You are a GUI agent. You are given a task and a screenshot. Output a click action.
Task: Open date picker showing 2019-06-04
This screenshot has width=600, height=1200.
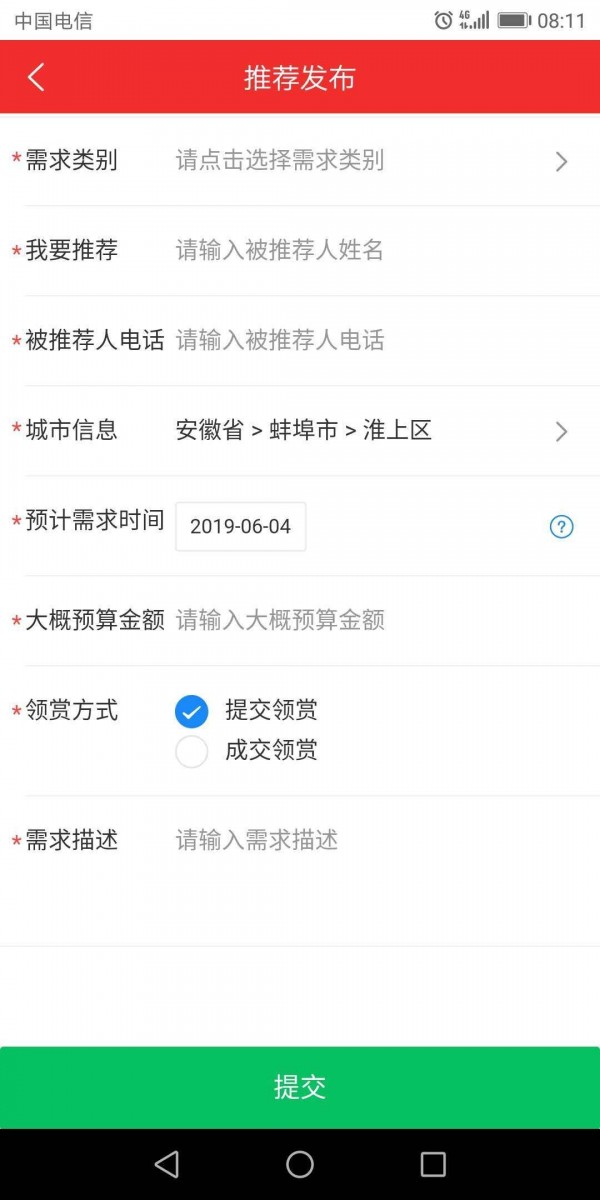pos(240,526)
